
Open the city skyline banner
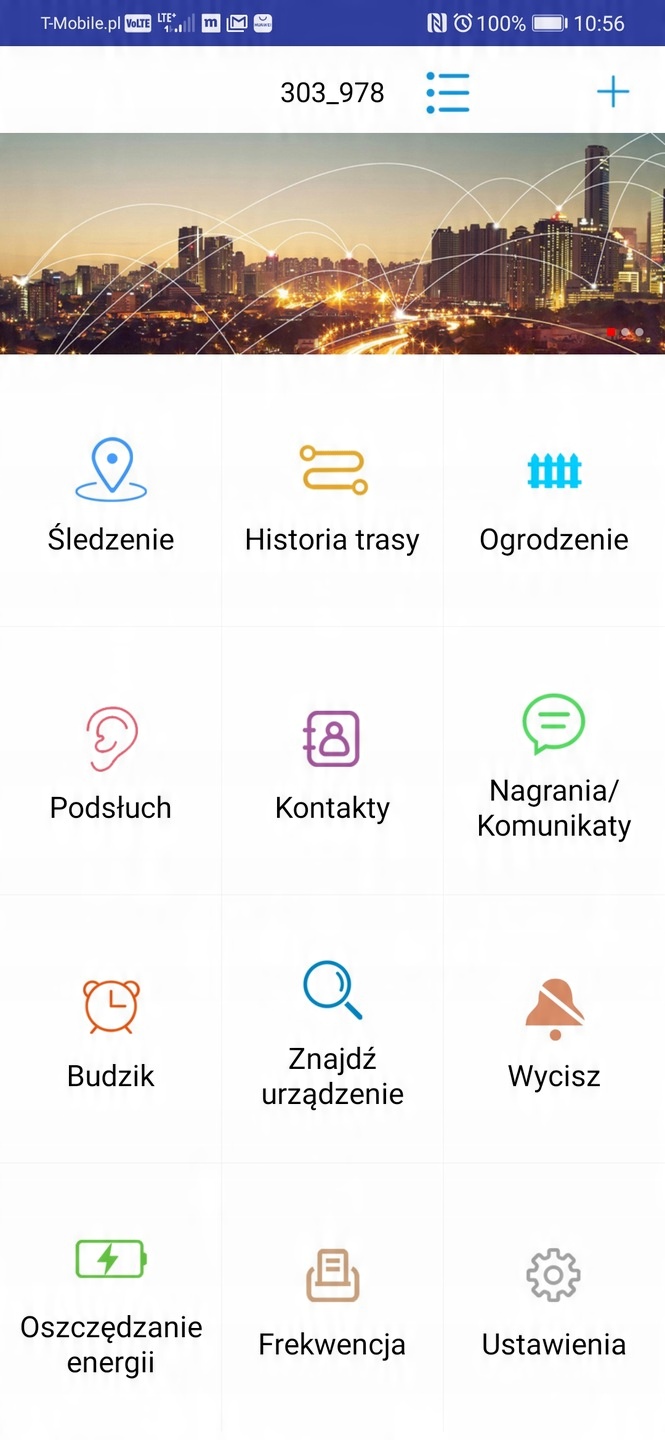pos(332,243)
